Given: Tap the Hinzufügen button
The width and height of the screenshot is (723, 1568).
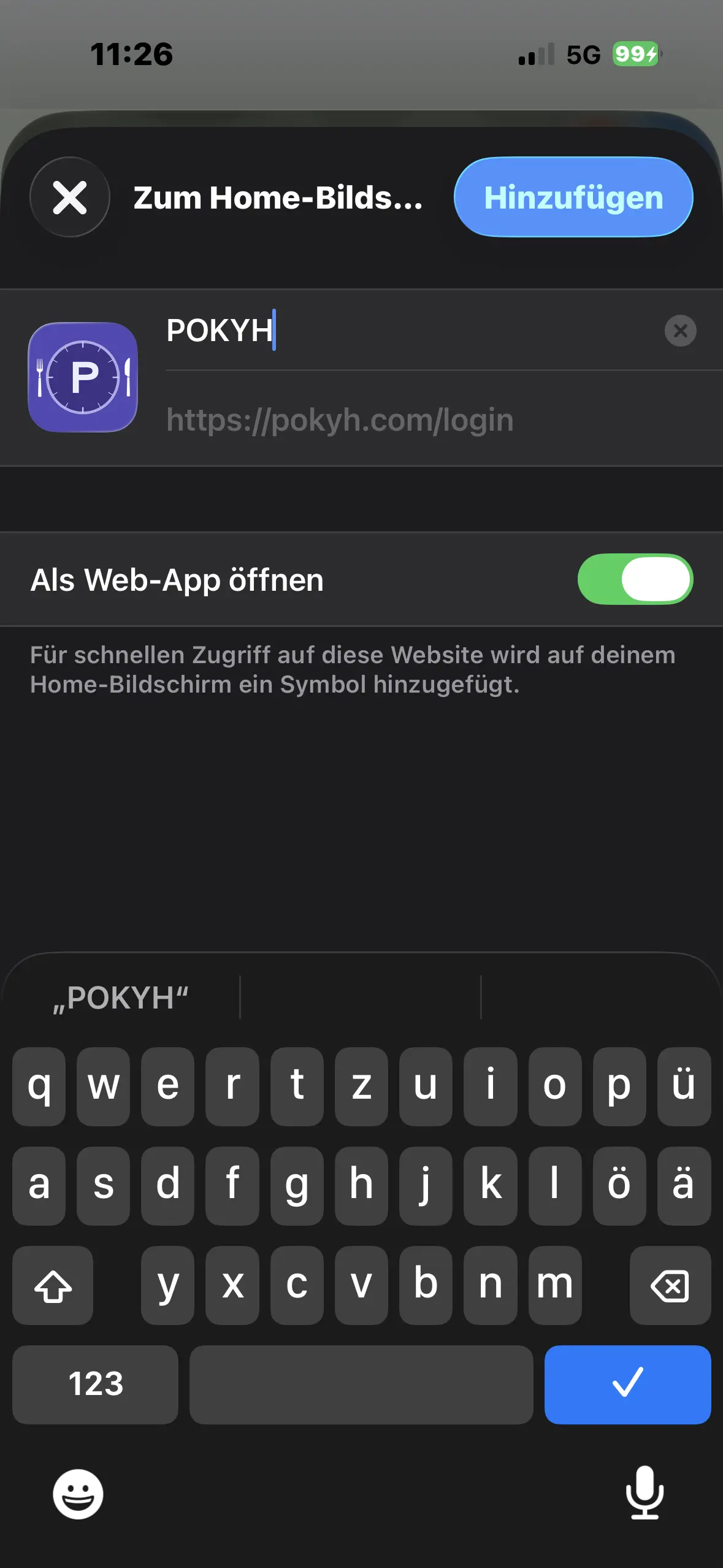Looking at the screenshot, I should 573,198.
